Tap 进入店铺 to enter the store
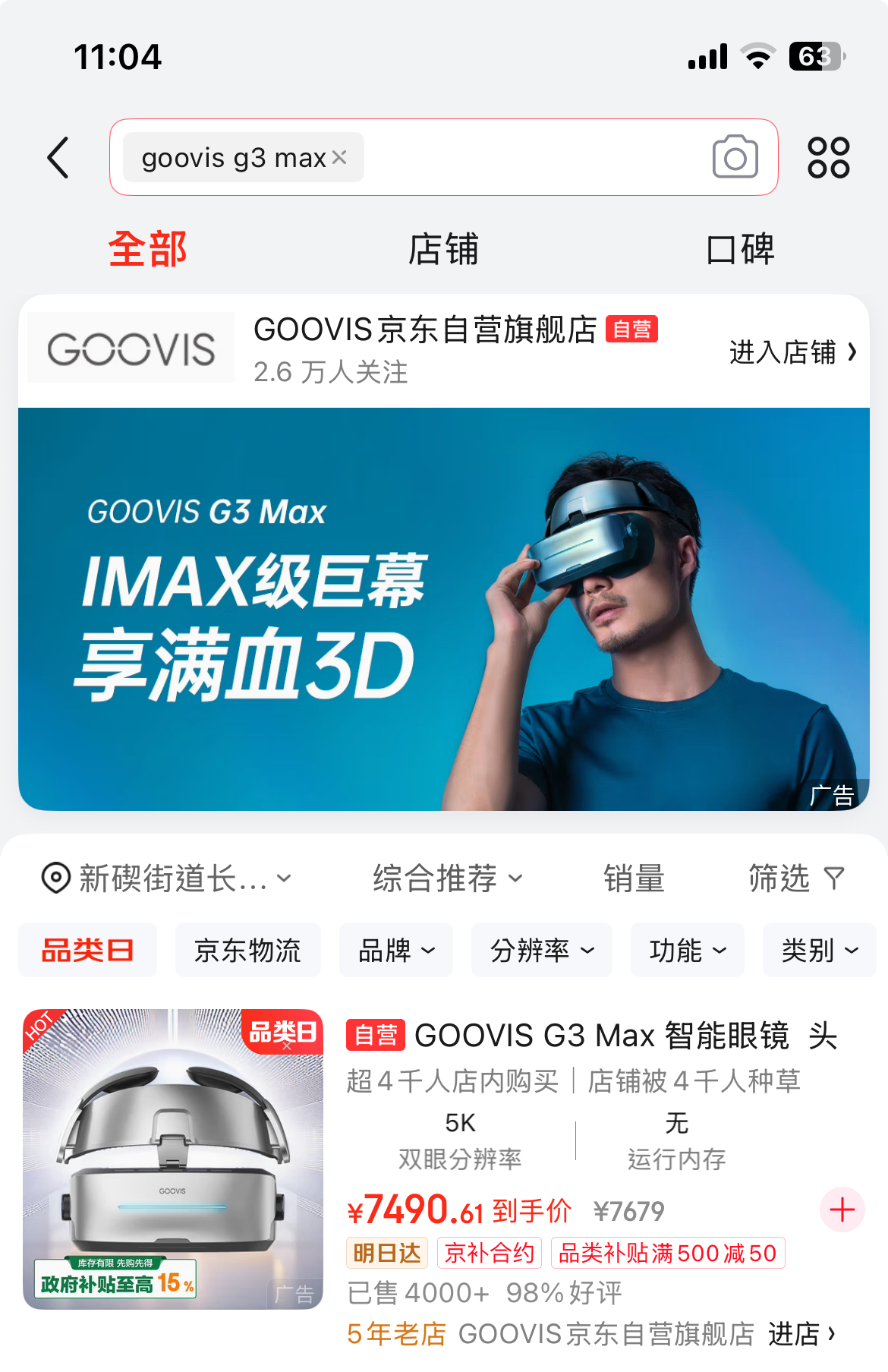This screenshot has height=1372, width=888. pyautogui.click(x=792, y=352)
